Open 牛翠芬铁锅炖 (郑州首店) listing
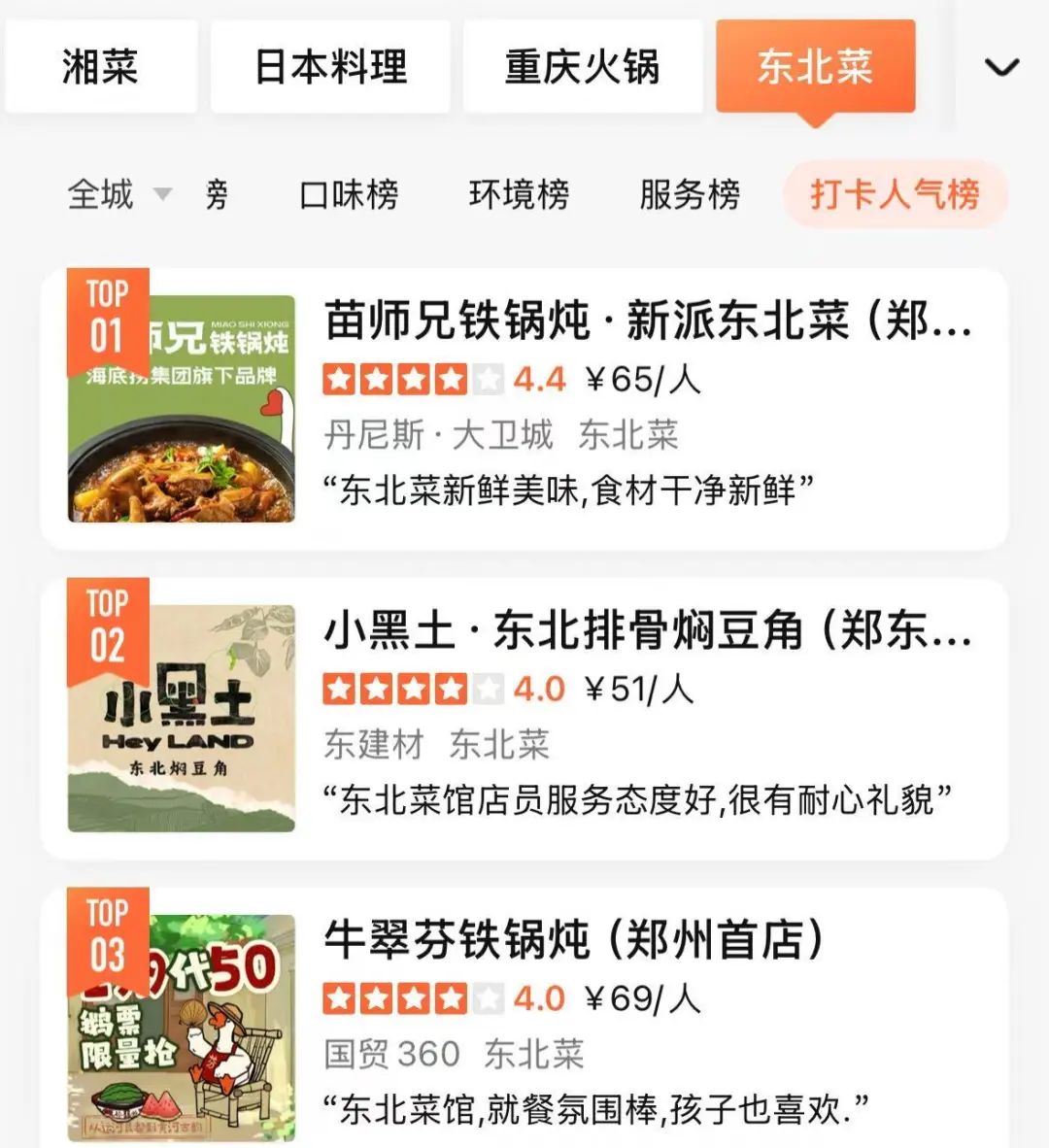Viewport: 1049px width, 1148px height. coord(524,1020)
